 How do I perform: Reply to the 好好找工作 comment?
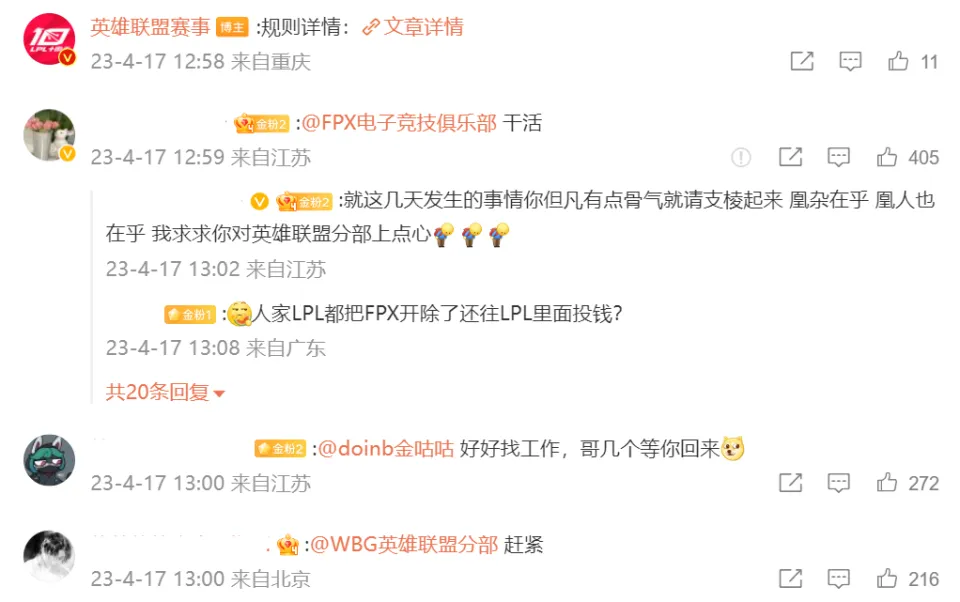pos(839,483)
